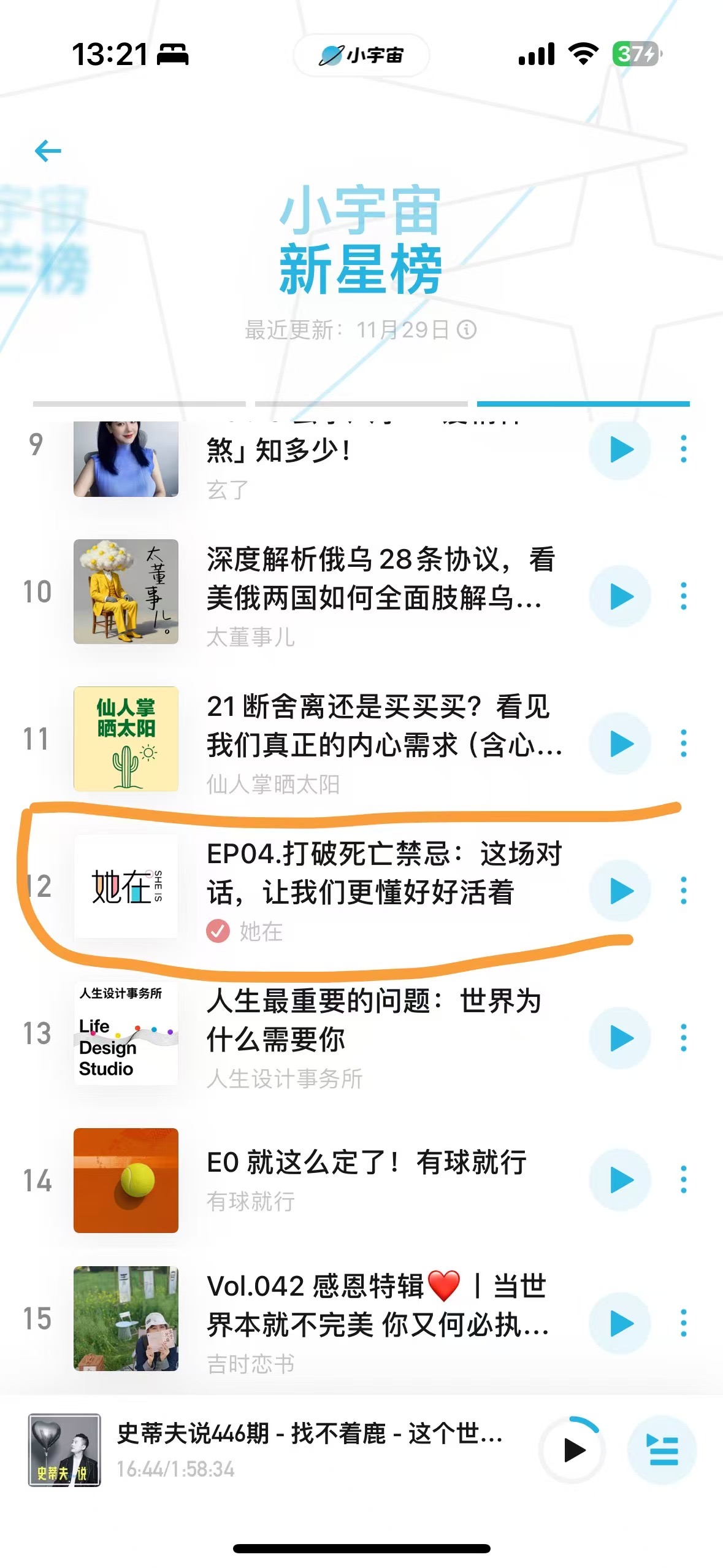Open episode 人生最重要的问题
The height and width of the screenshot is (1568, 723).
point(374,1020)
